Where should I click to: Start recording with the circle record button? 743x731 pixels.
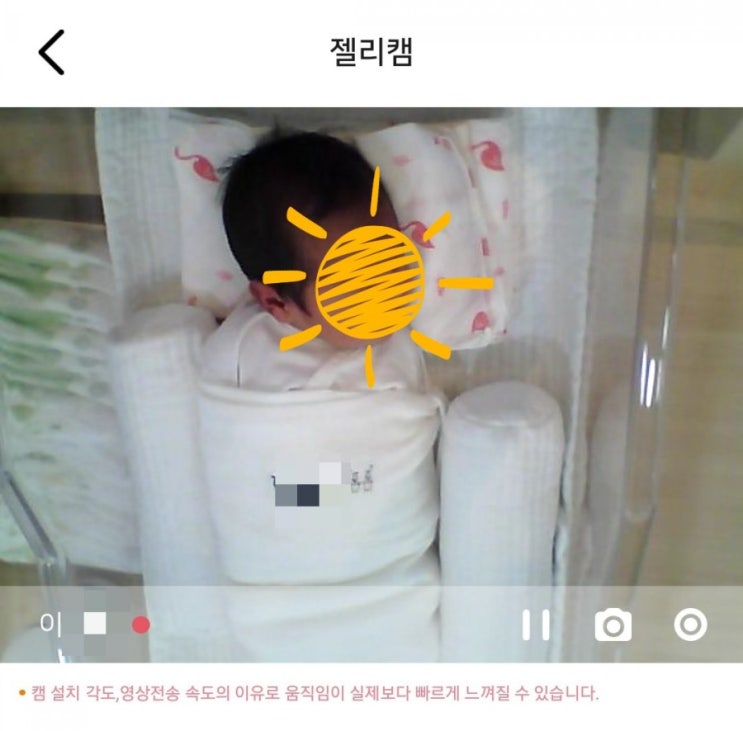coord(690,625)
